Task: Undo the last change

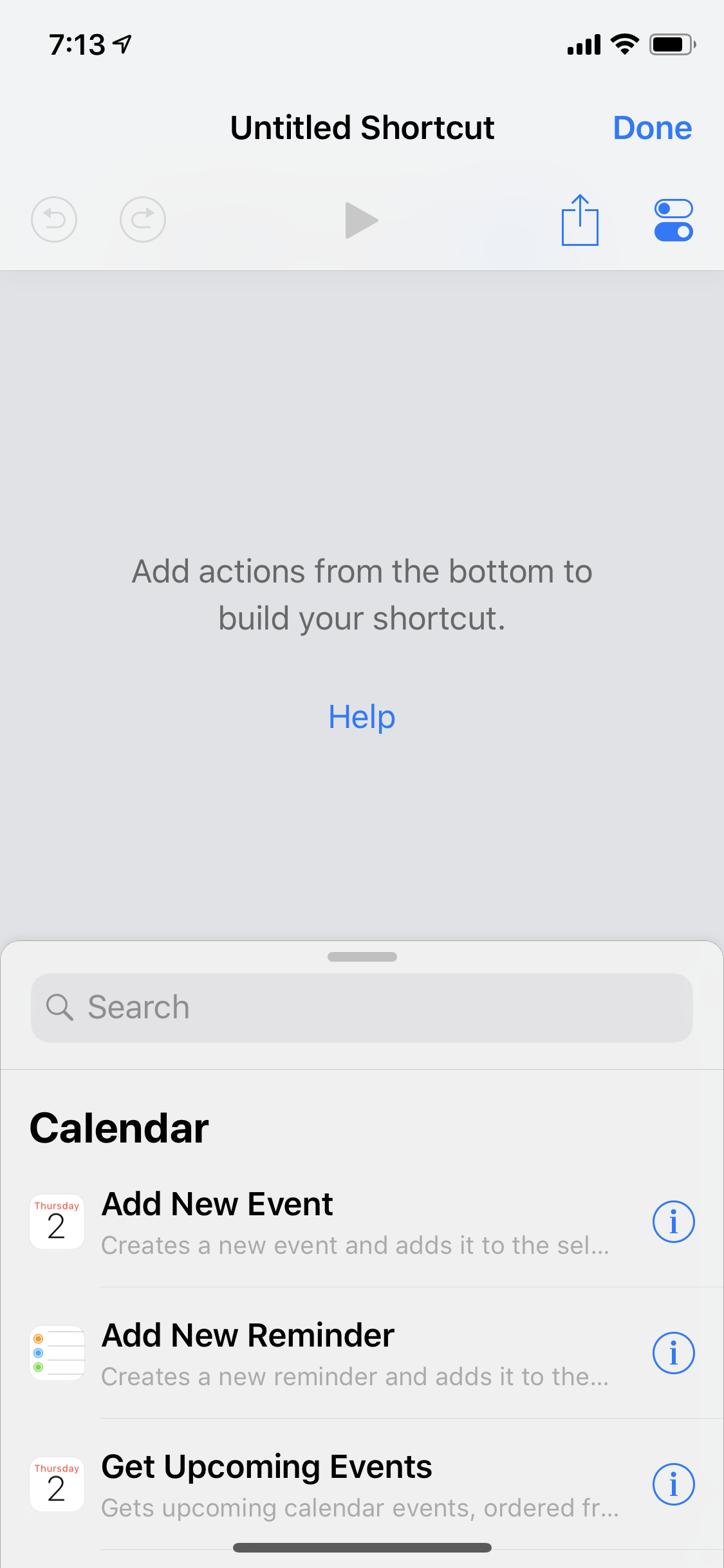Action: tap(54, 219)
